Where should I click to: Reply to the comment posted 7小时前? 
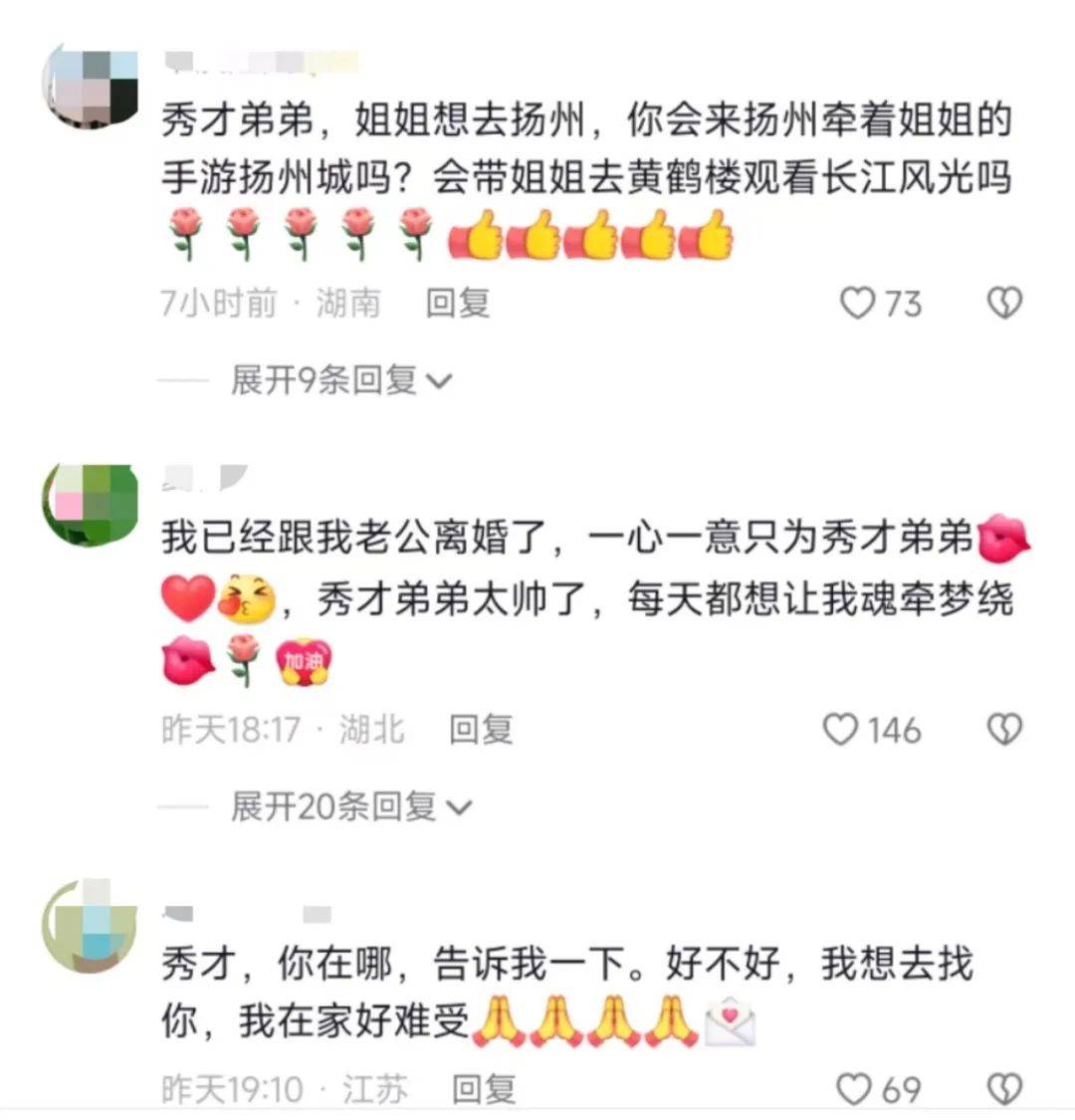458,303
